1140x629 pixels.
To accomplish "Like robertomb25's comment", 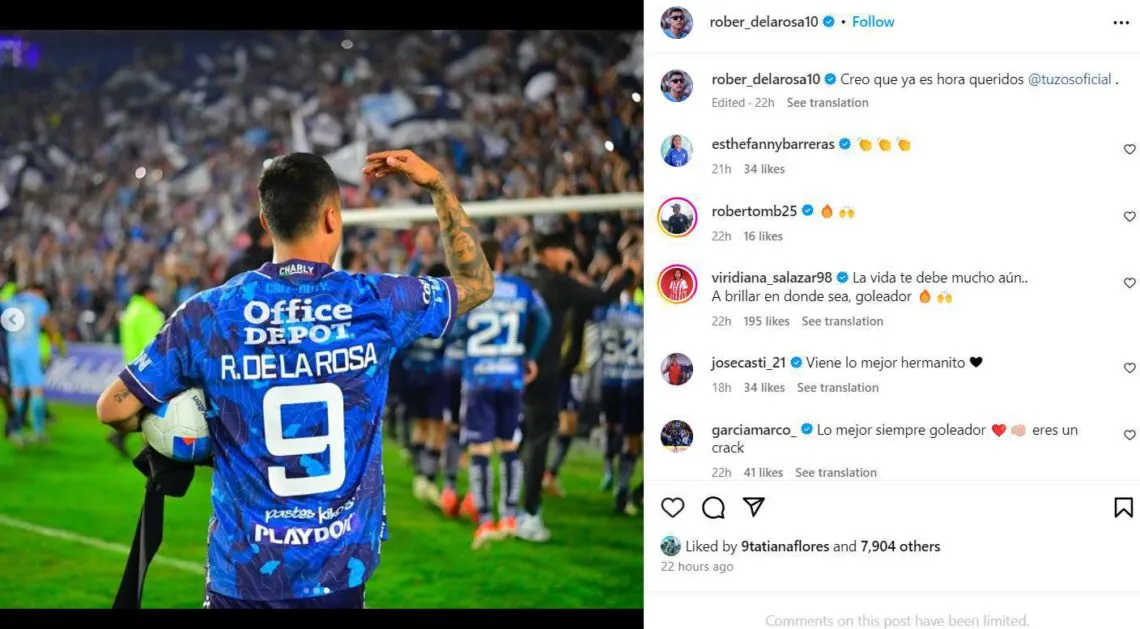I will (x=1129, y=216).
